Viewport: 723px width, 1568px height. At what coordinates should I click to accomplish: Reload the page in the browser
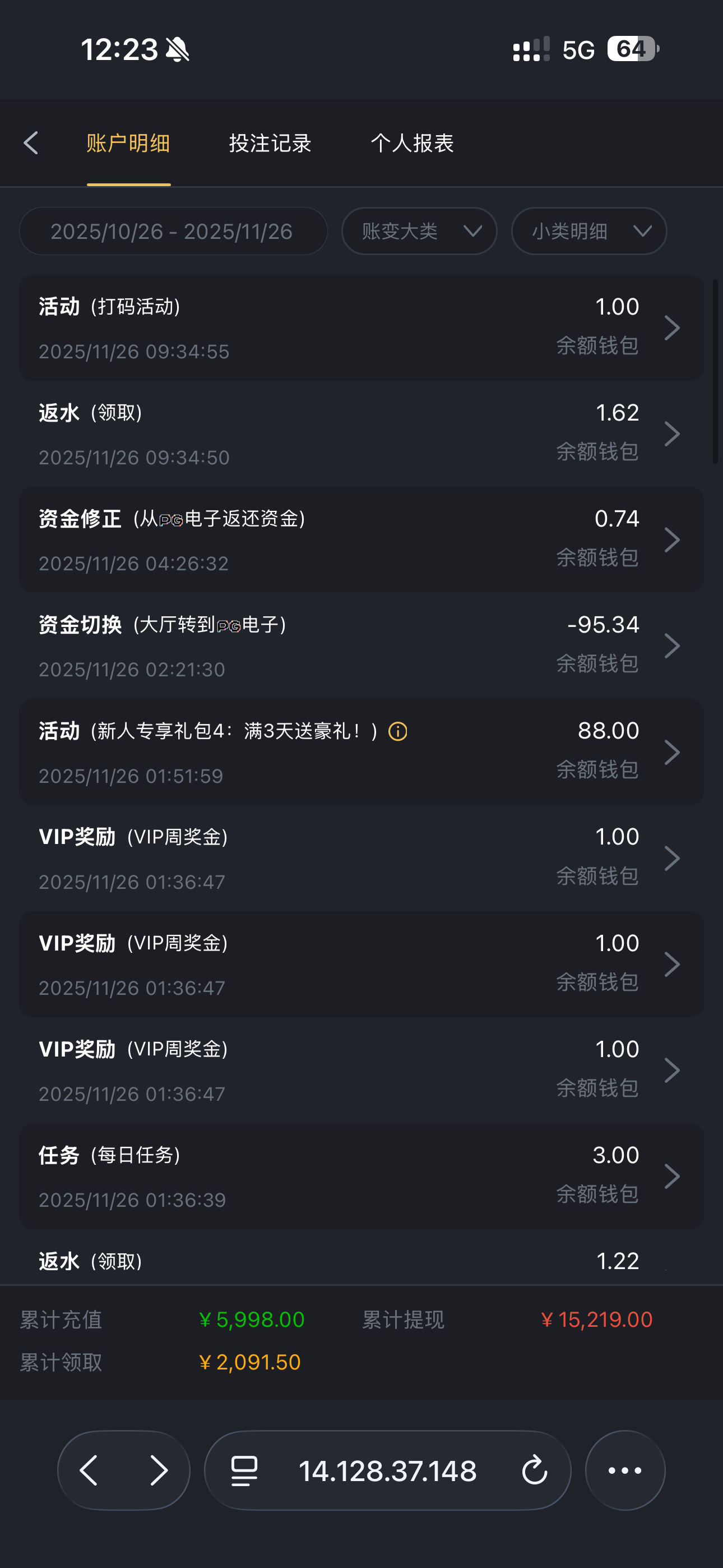click(x=534, y=1470)
